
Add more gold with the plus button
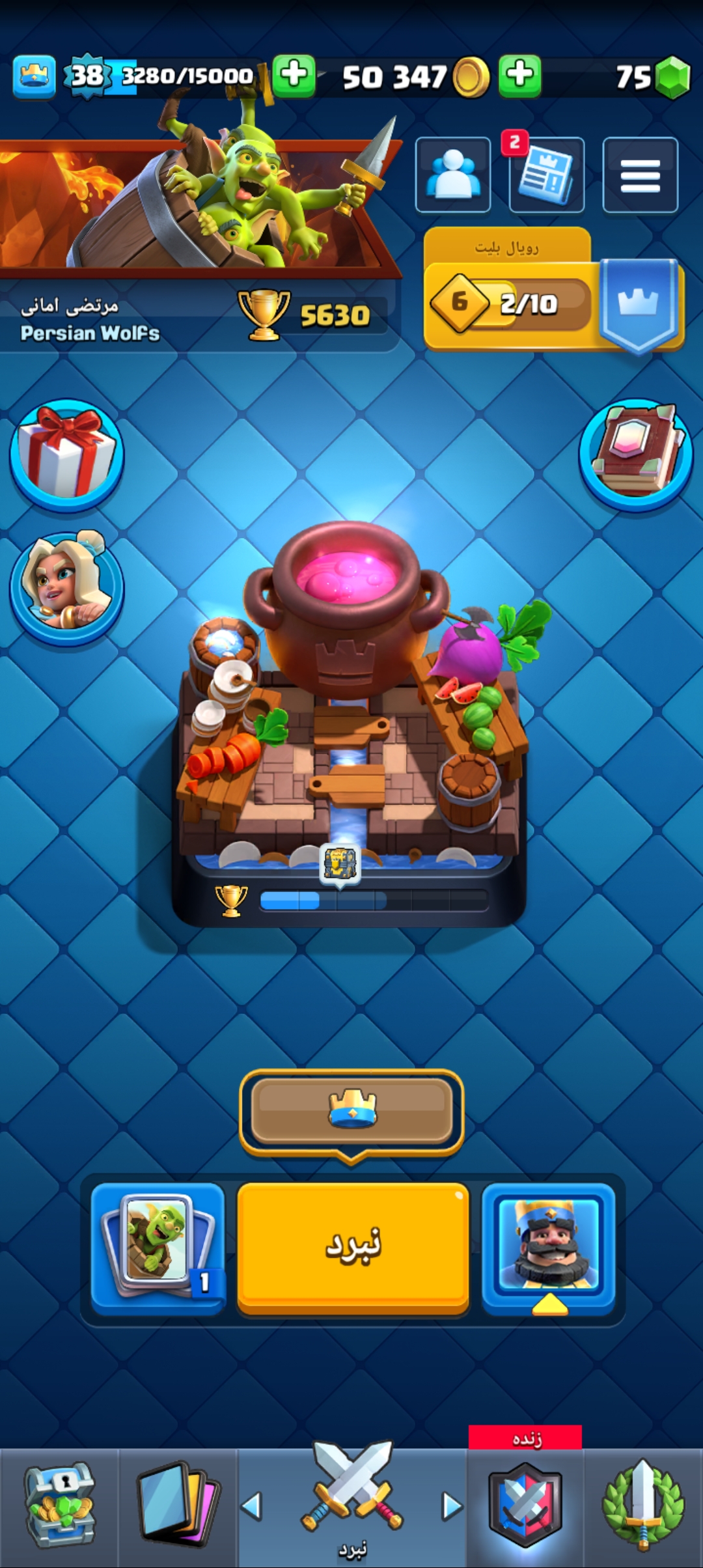(x=519, y=76)
